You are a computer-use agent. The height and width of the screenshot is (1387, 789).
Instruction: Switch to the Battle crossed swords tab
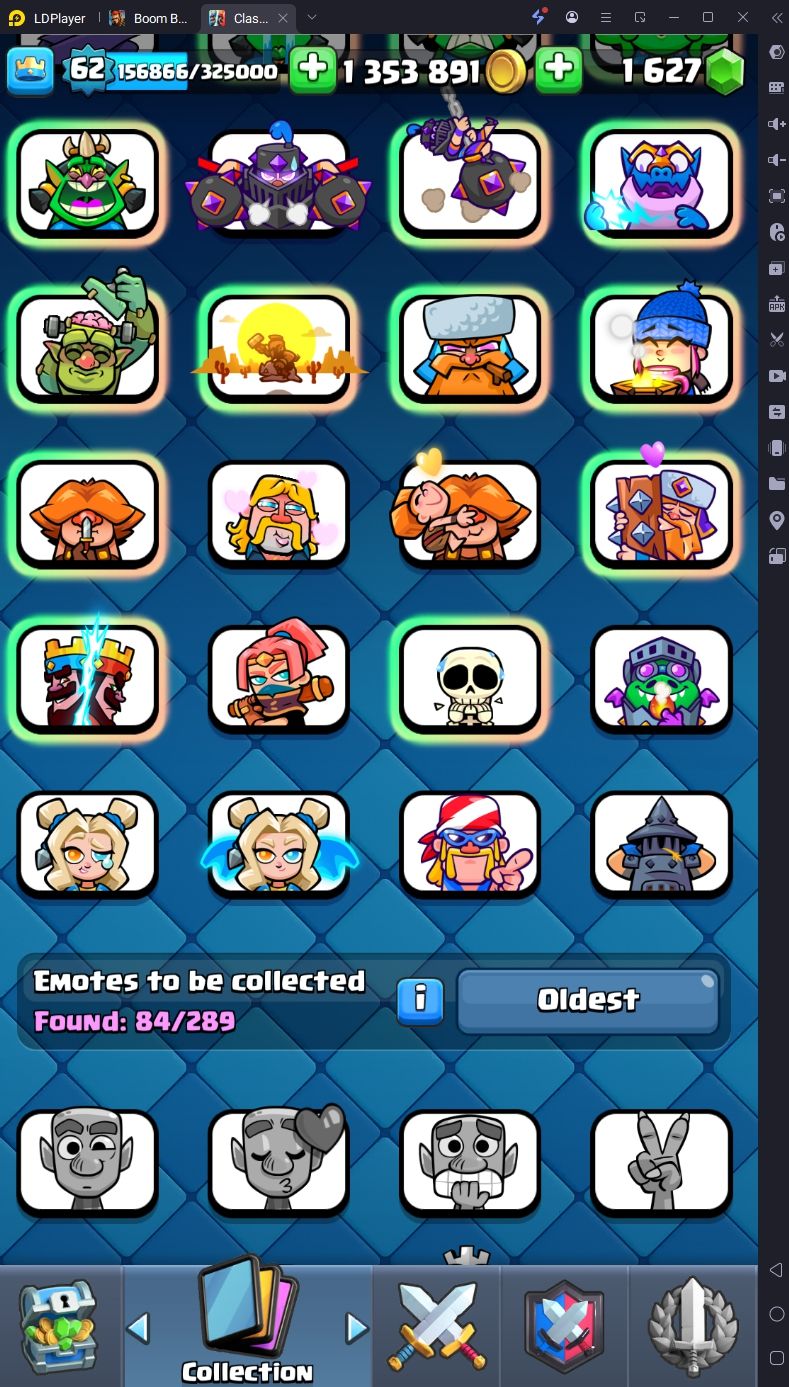[436, 1326]
